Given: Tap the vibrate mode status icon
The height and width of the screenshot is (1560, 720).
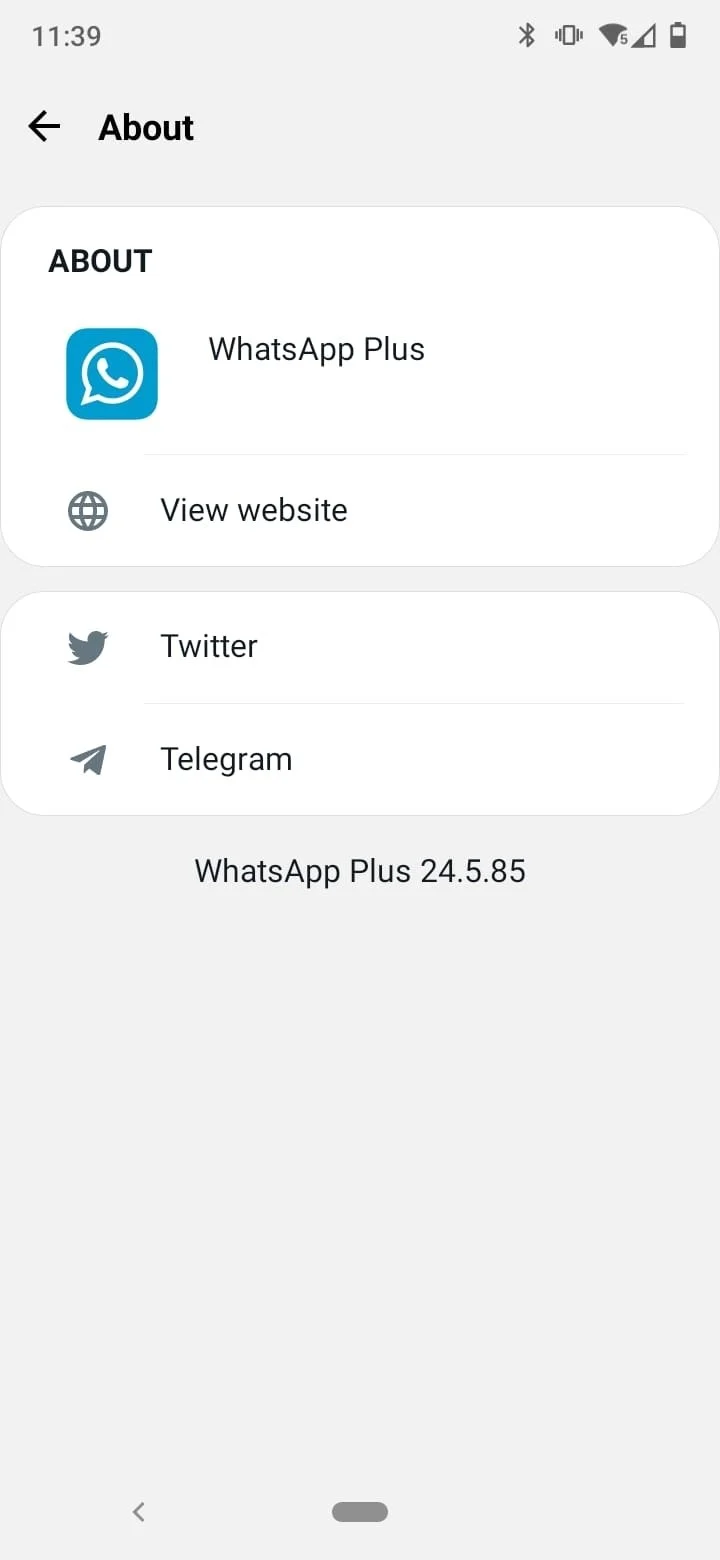Looking at the screenshot, I should [568, 36].
